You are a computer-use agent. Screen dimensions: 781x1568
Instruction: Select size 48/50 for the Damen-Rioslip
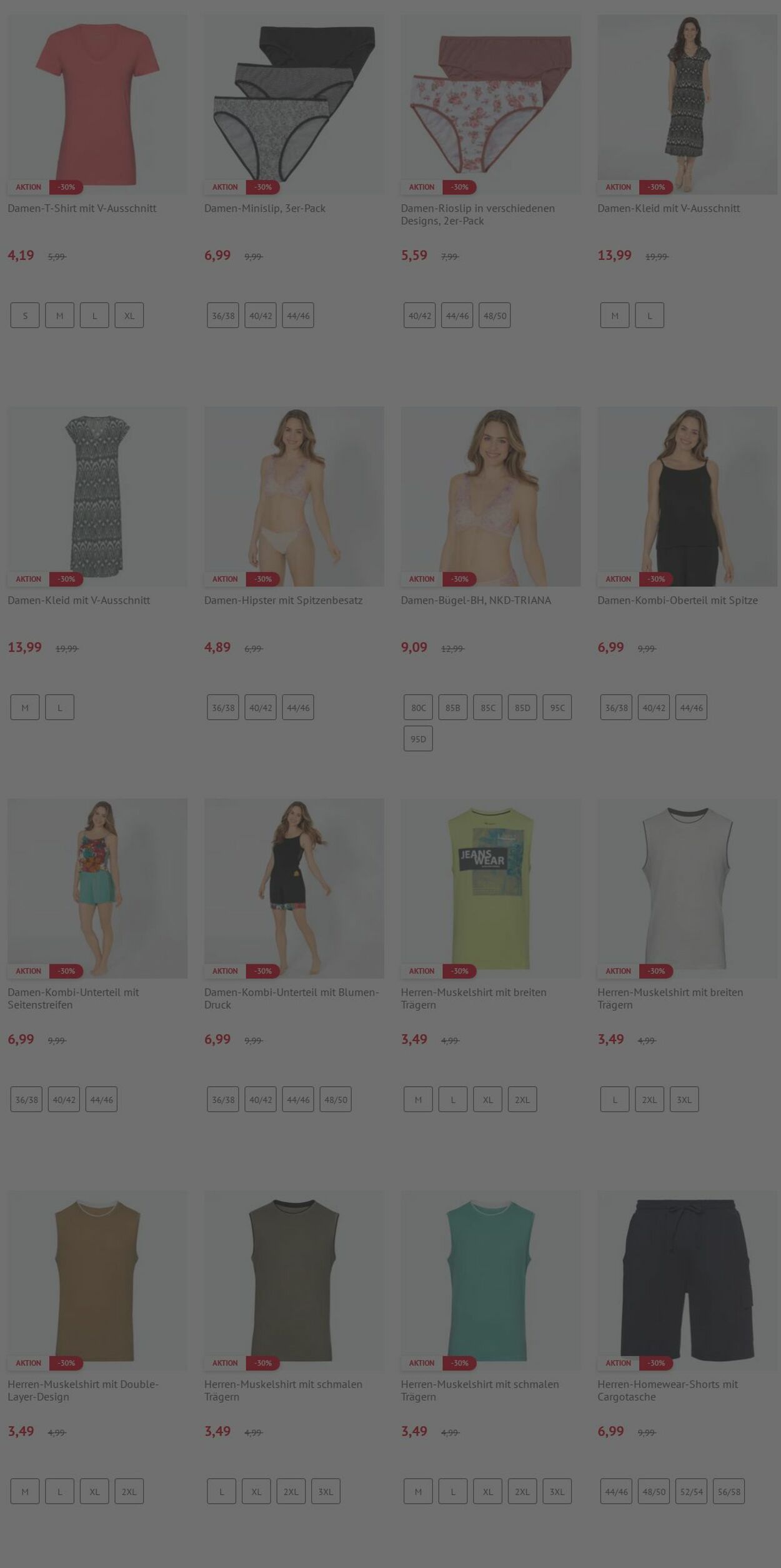[x=495, y=316]
